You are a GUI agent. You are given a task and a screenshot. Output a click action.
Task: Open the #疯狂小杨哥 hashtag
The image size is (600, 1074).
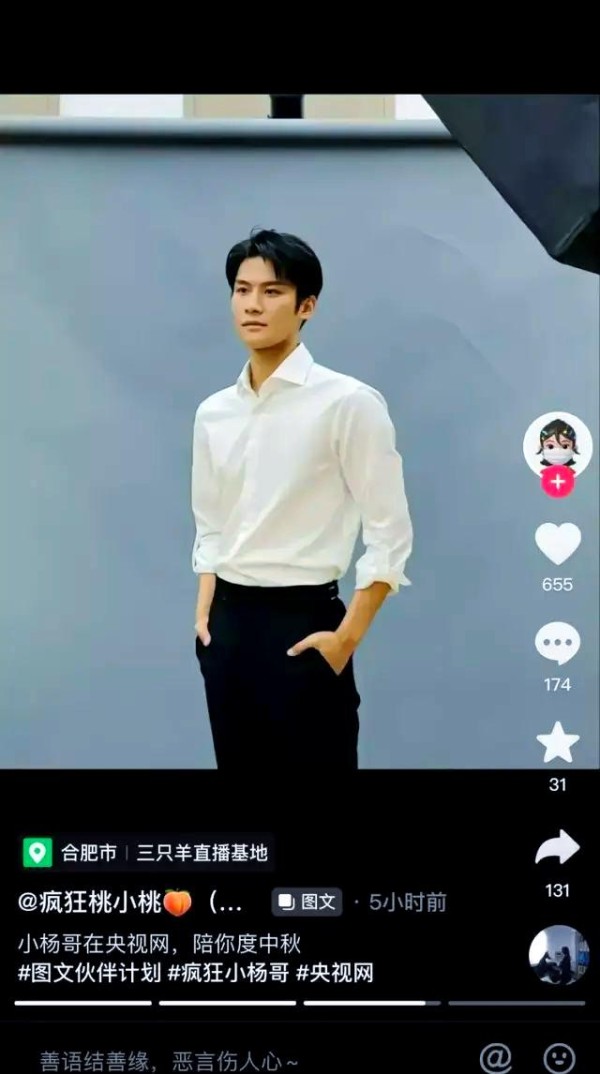[229, 972]
